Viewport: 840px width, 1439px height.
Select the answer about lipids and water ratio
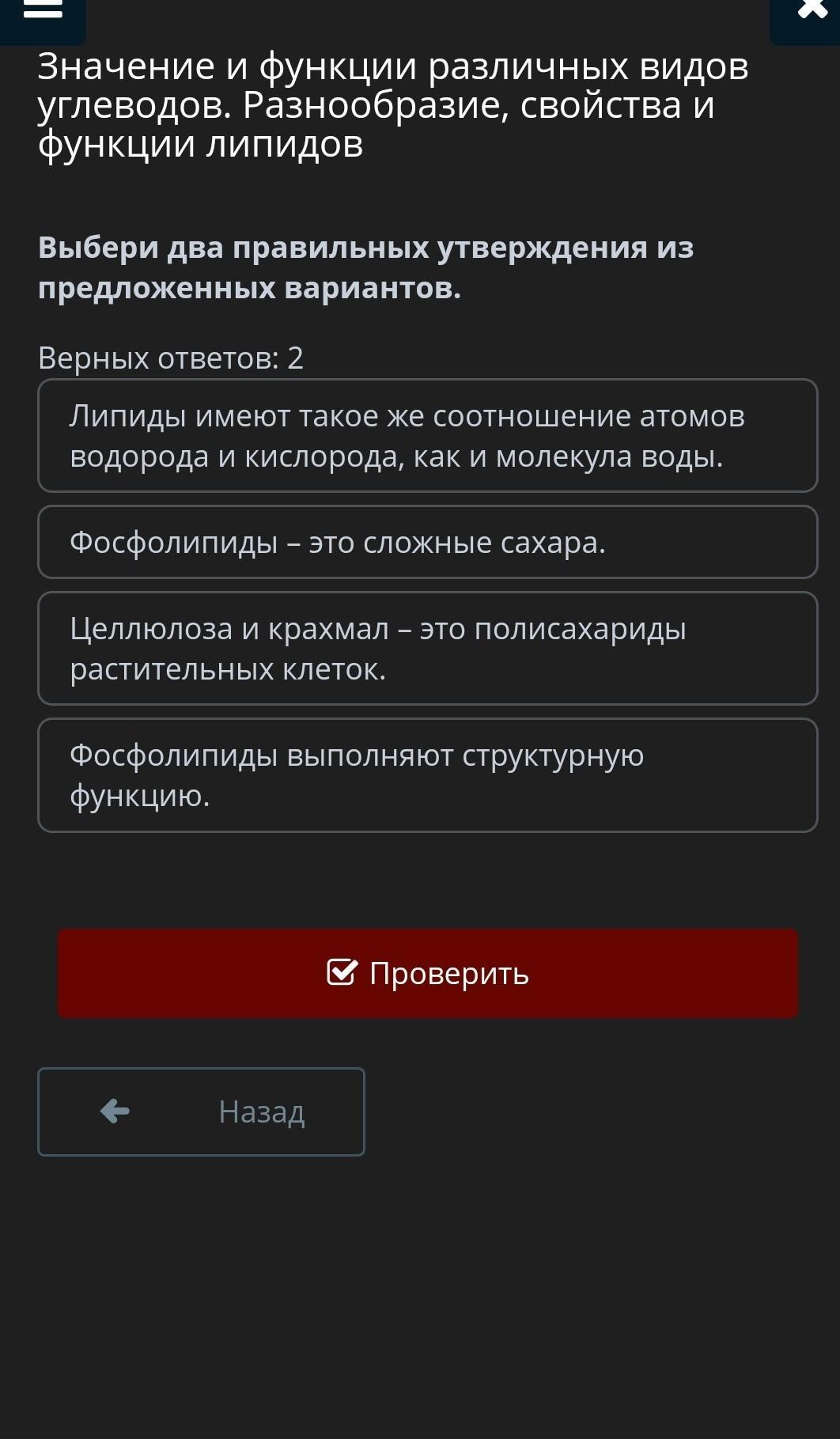[428, 436]
